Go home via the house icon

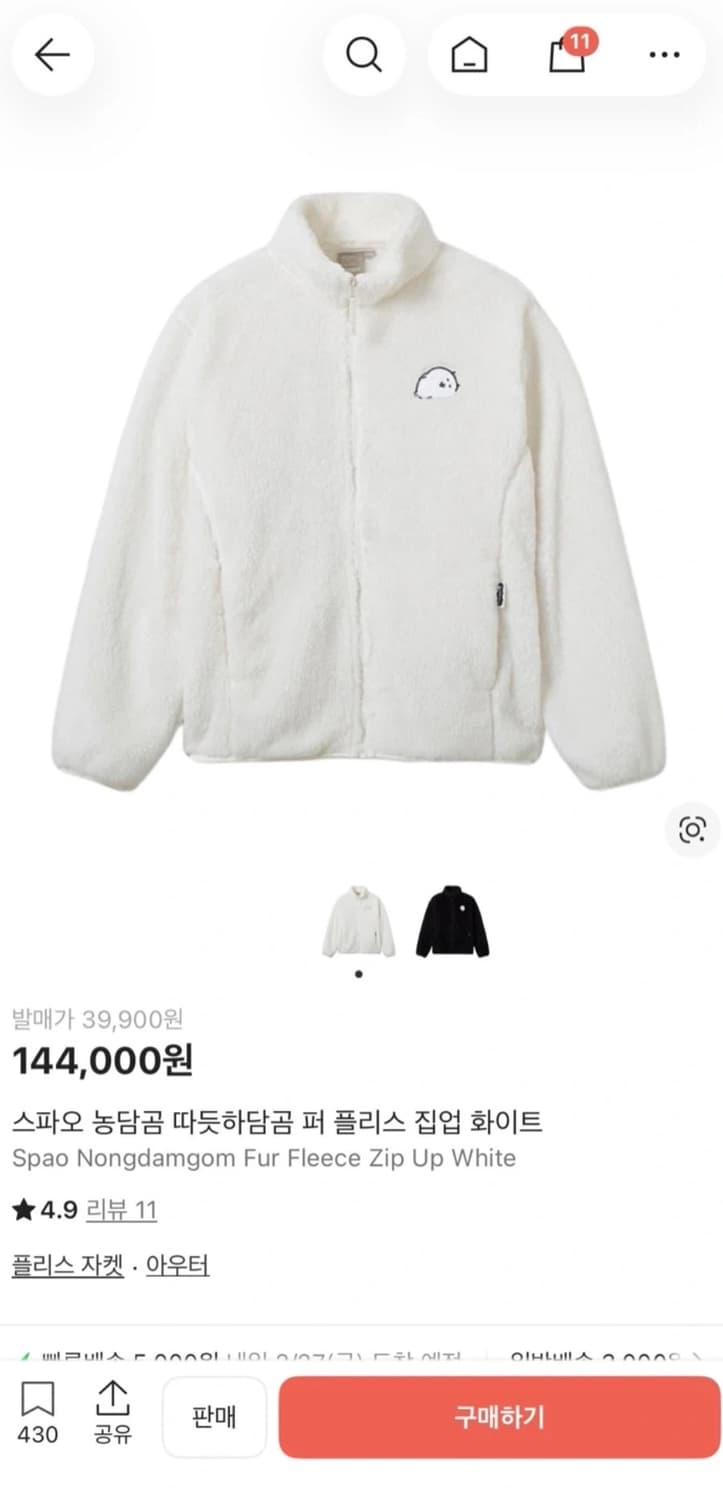tap(466, 55)
